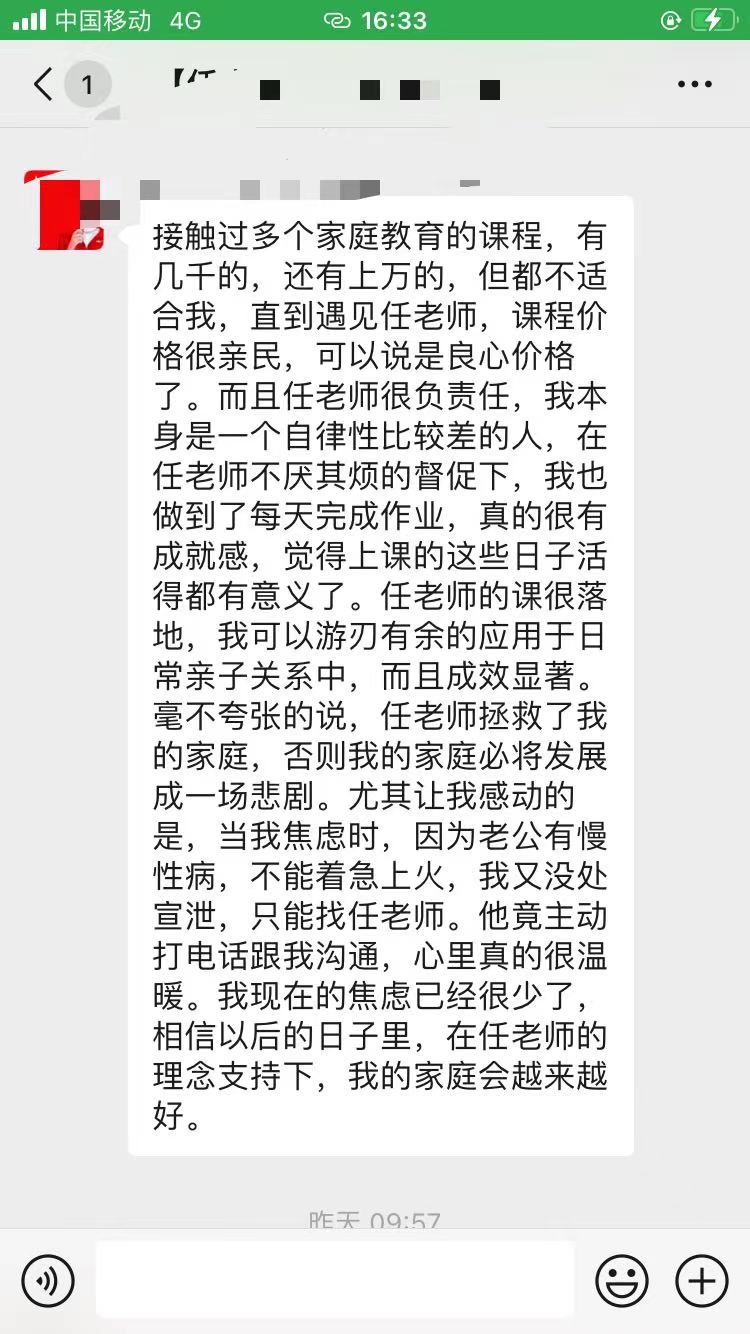750x1334 pixels.
Task: Open the chat's three-dot overflow menu
Action: tap(695, 85)
